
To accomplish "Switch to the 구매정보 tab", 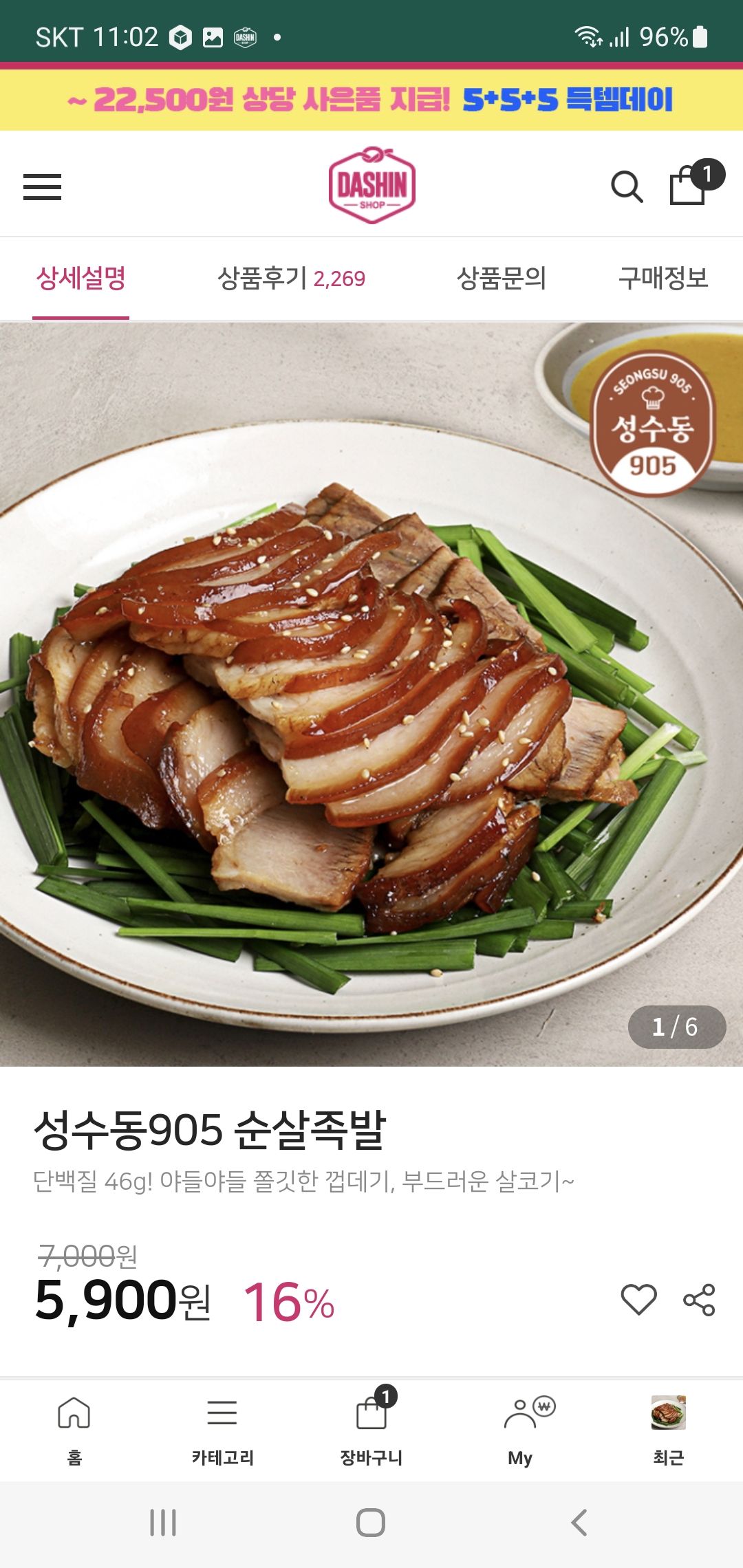I will 663,279.
